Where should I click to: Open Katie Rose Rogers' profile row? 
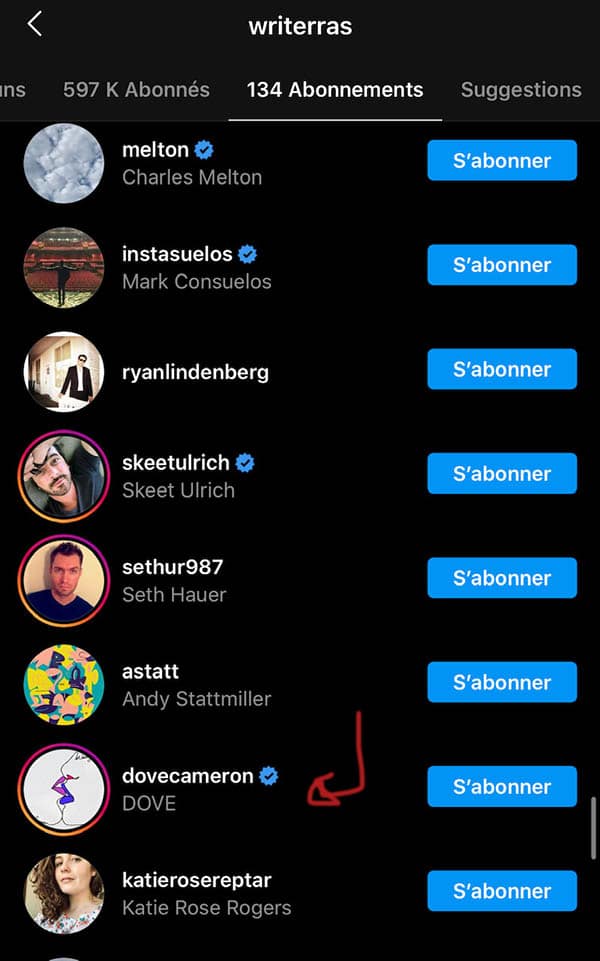pos(206,894)
